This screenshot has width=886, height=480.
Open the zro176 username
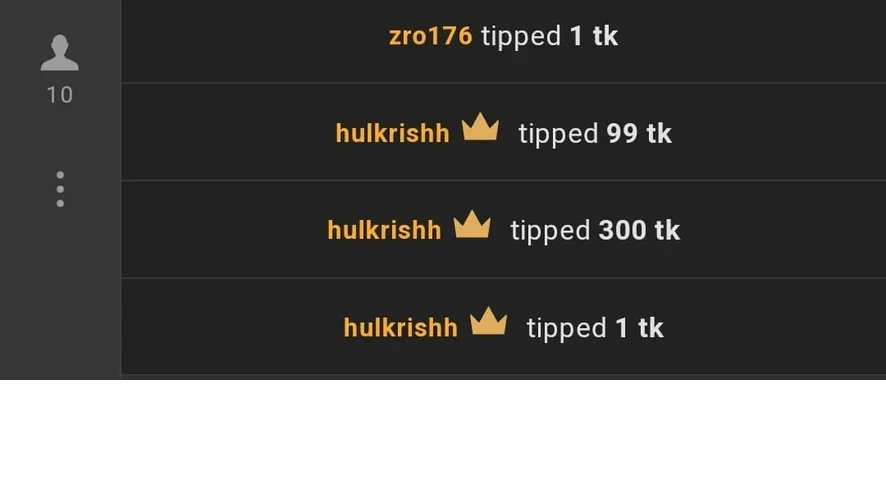430,36
